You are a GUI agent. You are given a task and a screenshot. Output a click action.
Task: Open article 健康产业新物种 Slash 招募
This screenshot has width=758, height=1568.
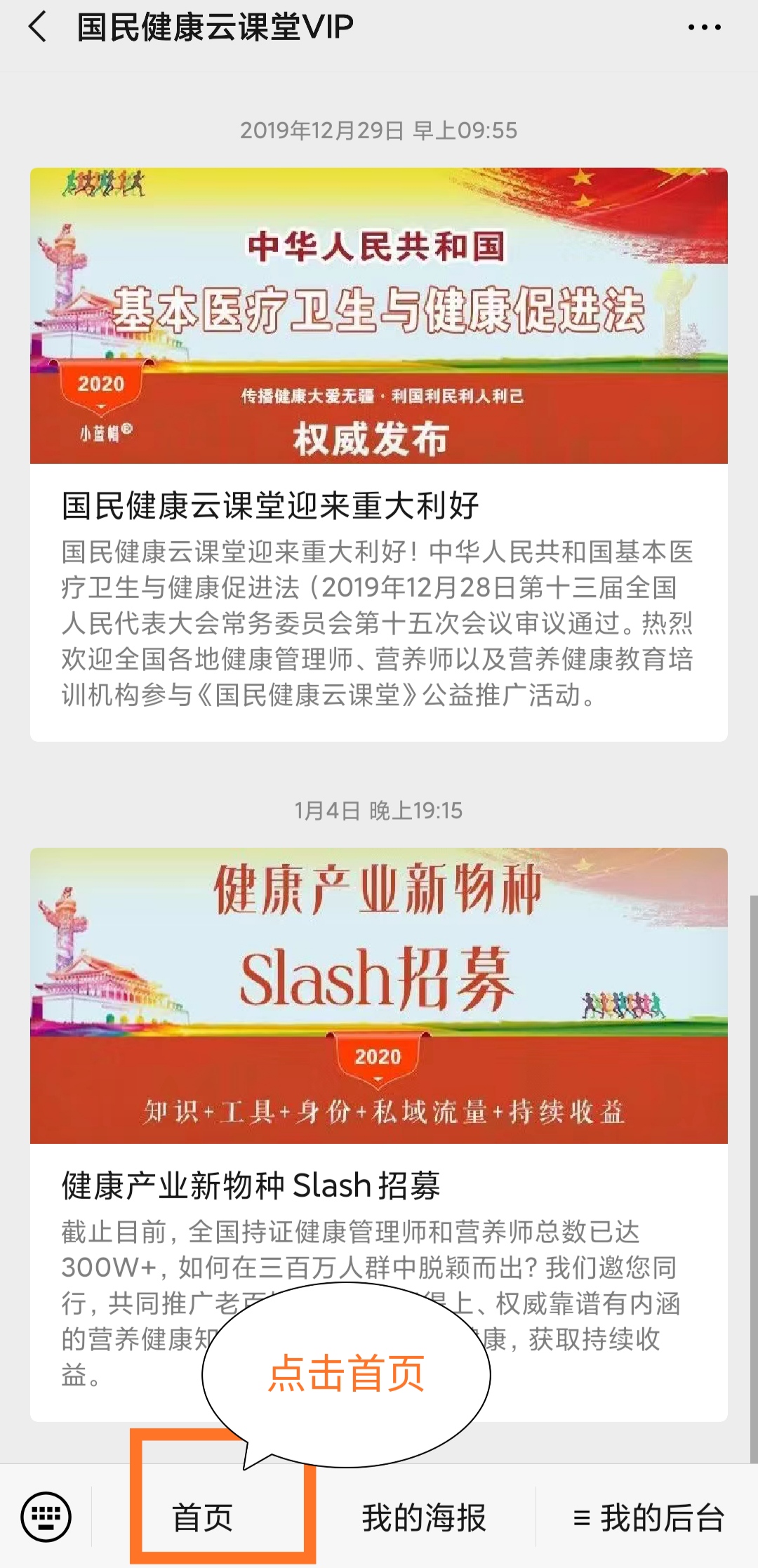click(251, 1186)
